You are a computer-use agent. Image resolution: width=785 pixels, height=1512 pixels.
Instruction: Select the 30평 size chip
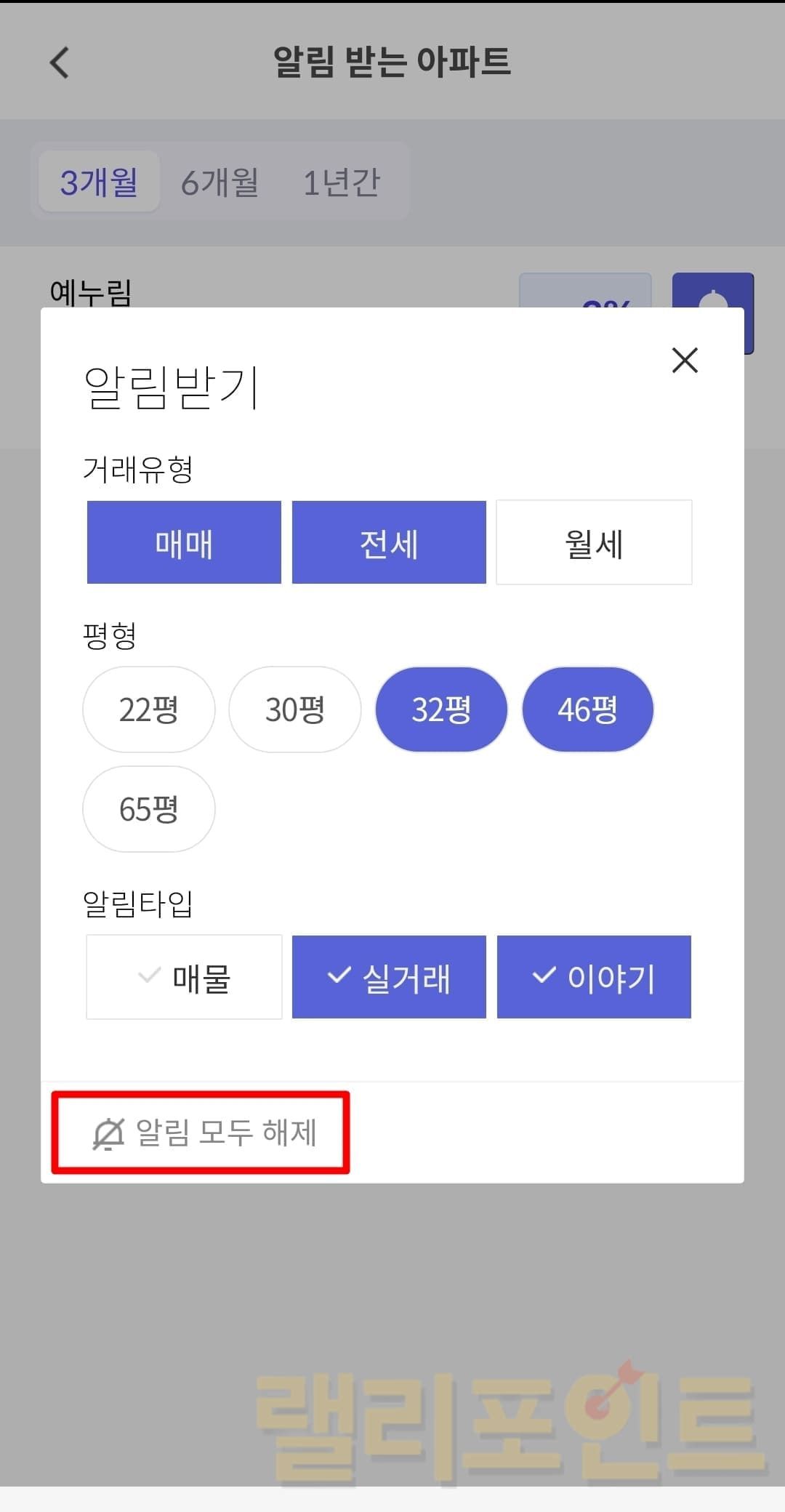295,709
